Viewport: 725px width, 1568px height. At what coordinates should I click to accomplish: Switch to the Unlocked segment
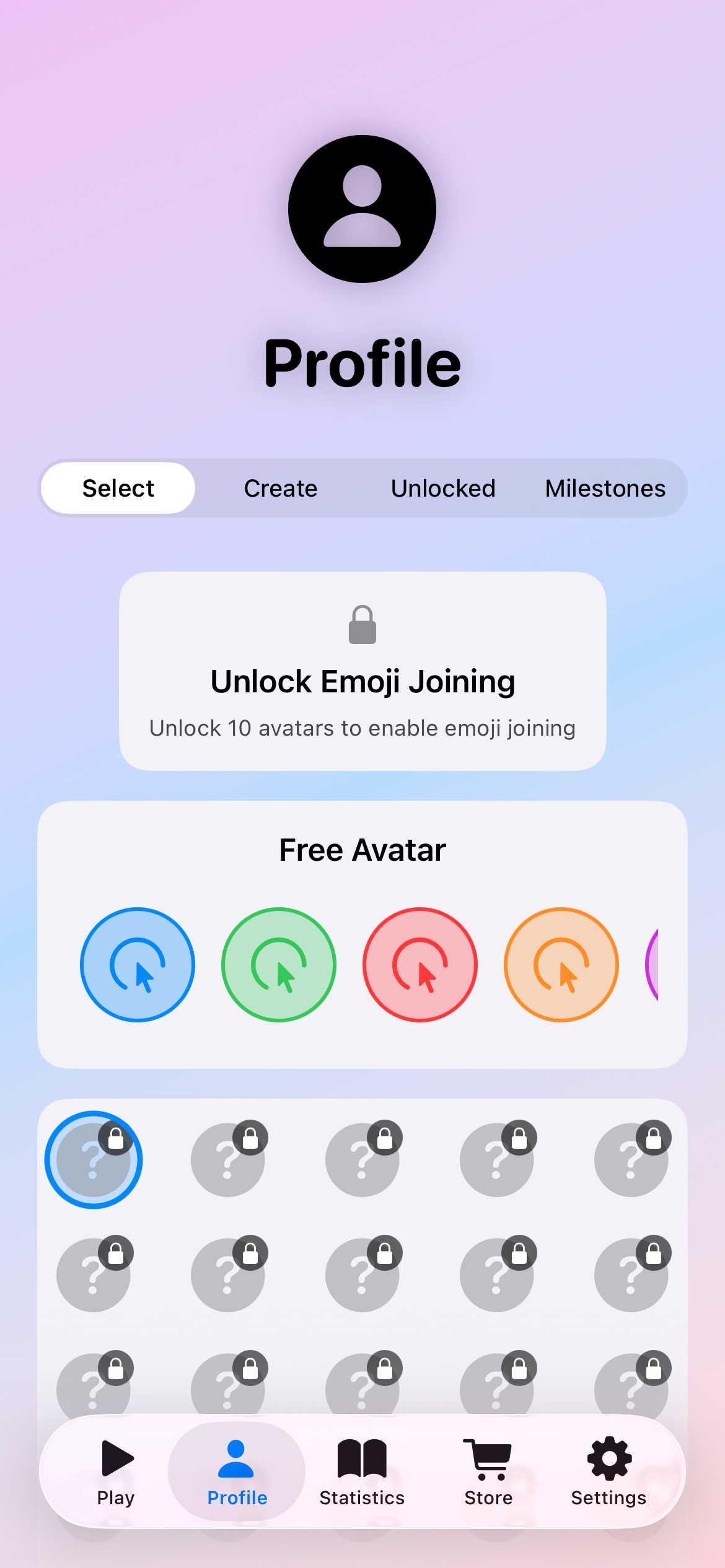tap(443, 489)
